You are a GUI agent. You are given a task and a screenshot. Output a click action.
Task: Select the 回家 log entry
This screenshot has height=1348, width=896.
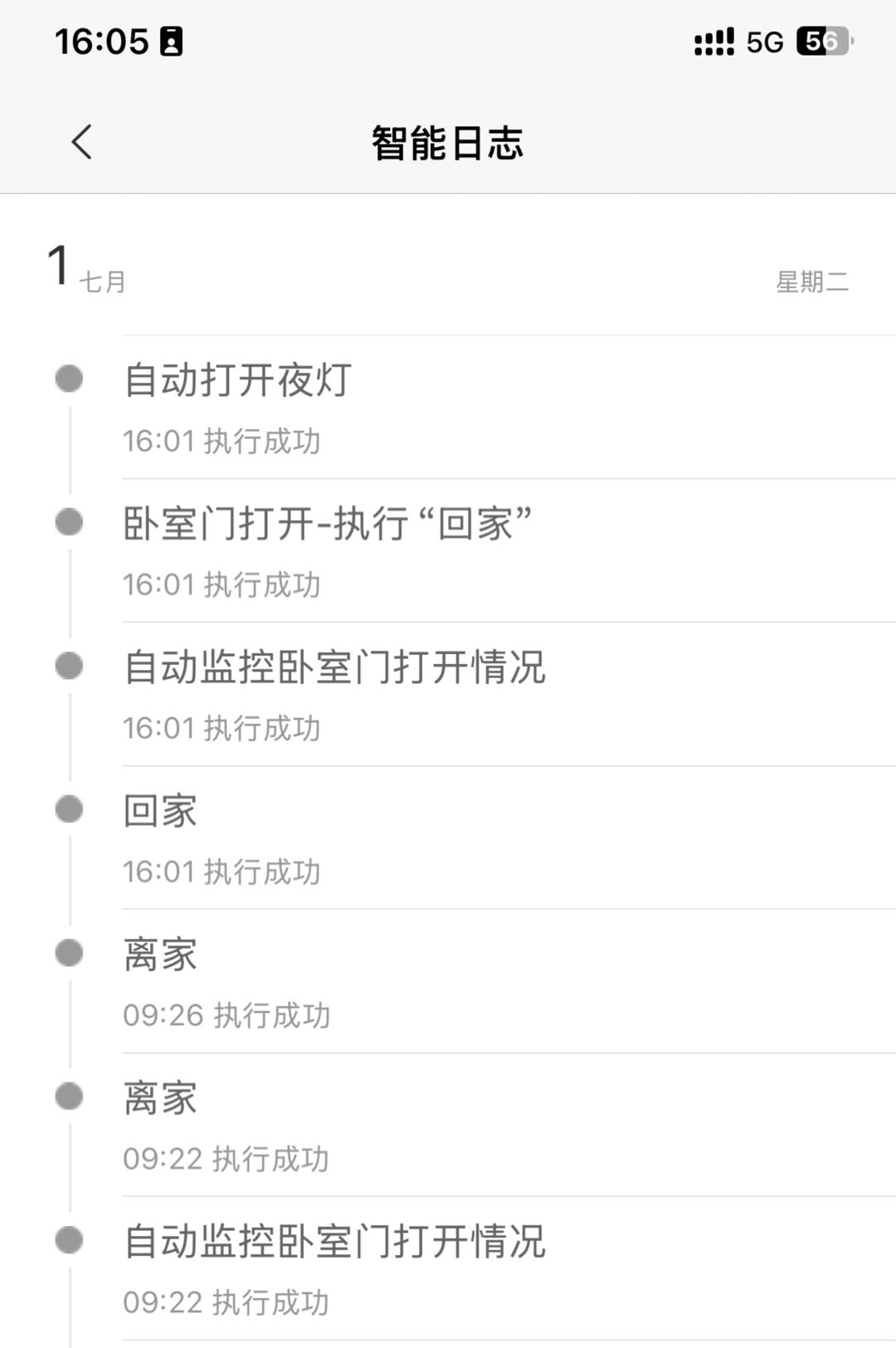tap(159, 811)
